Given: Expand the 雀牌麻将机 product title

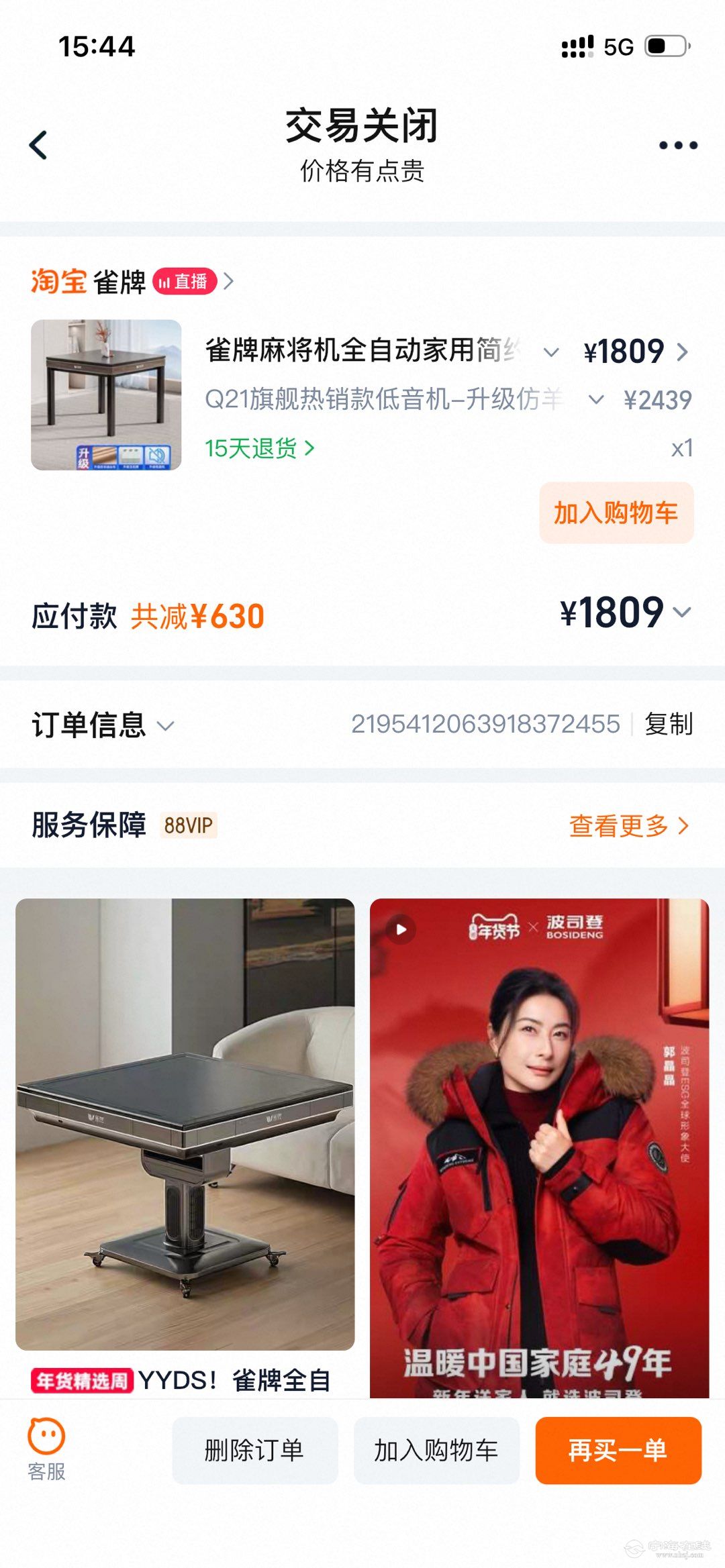Looking at the screenshot, I should [550, 352].
